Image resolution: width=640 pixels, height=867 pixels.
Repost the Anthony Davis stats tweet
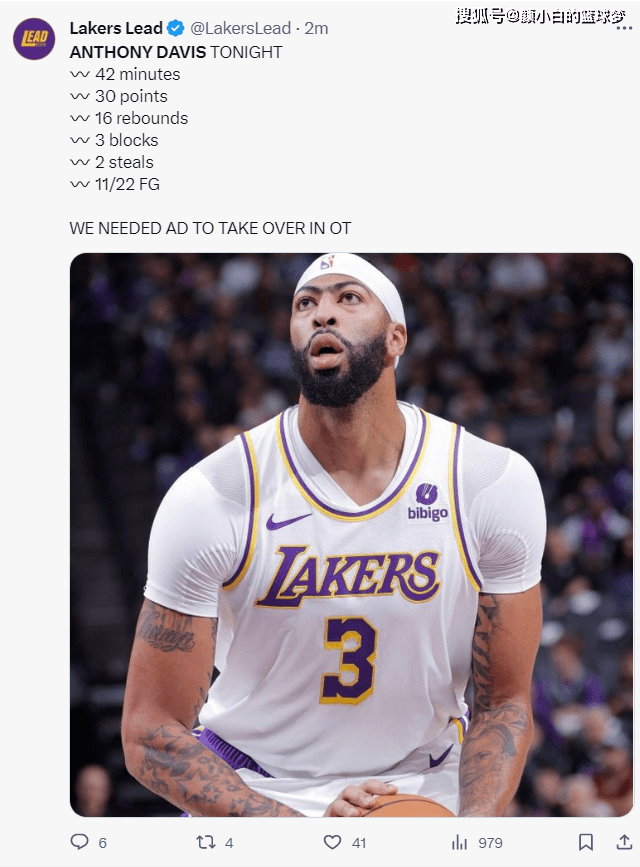coord(206,842)
